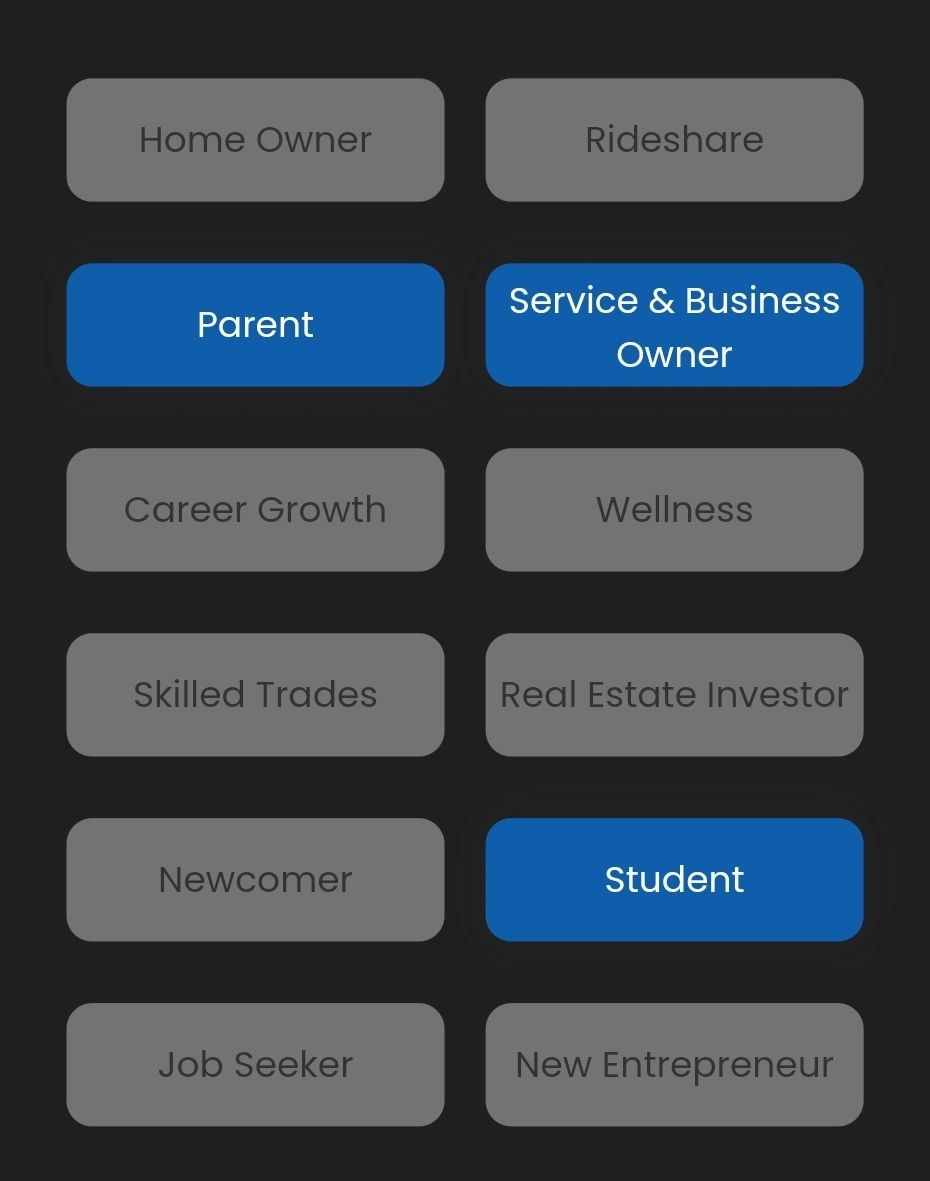The height and width of the screenshot is (1181, 930).
Task: Enable the Wellness category
Action: (674, 510)
